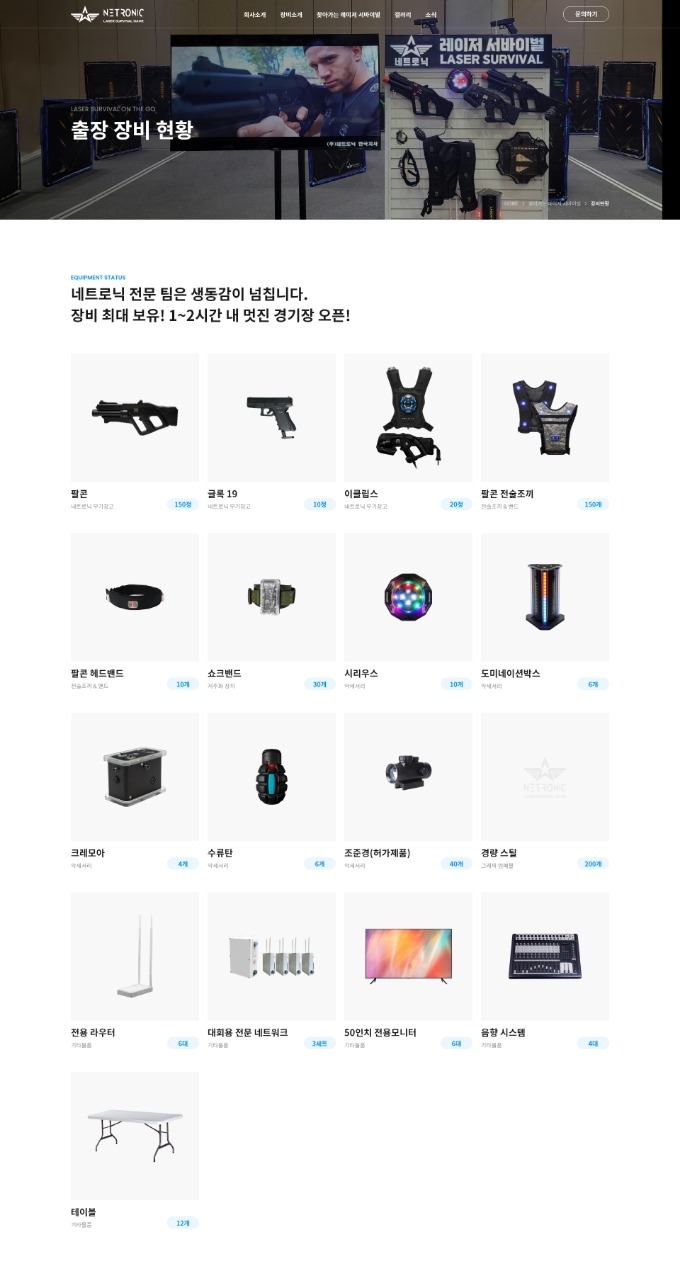Open the 음향 시스템 card
Screen dimensions: 680x1278
point(545,957)
